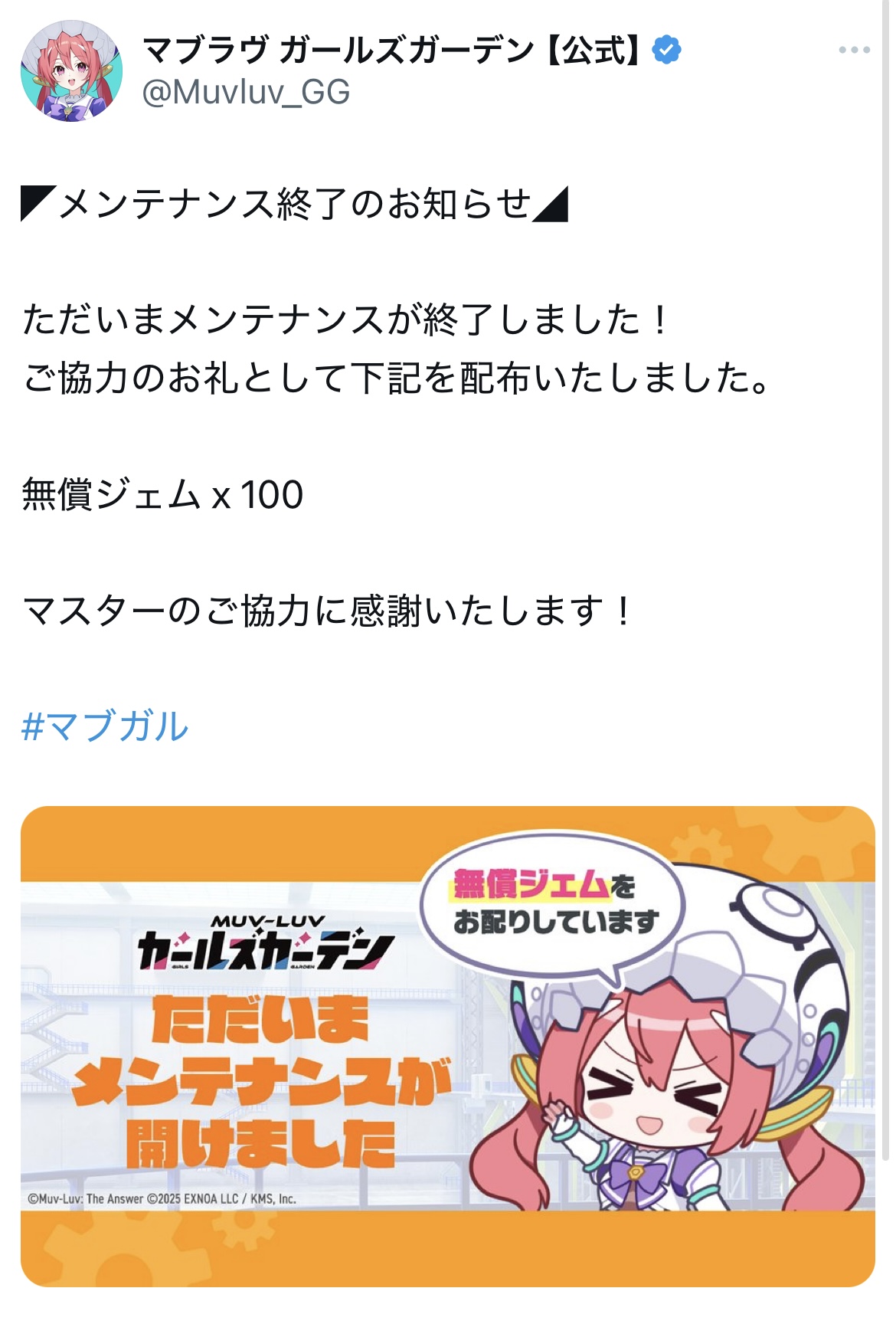This screenshot has height=1324, width=896.
Task: Open the post's three-dot overflow menu
Action: tap(853, 51)
